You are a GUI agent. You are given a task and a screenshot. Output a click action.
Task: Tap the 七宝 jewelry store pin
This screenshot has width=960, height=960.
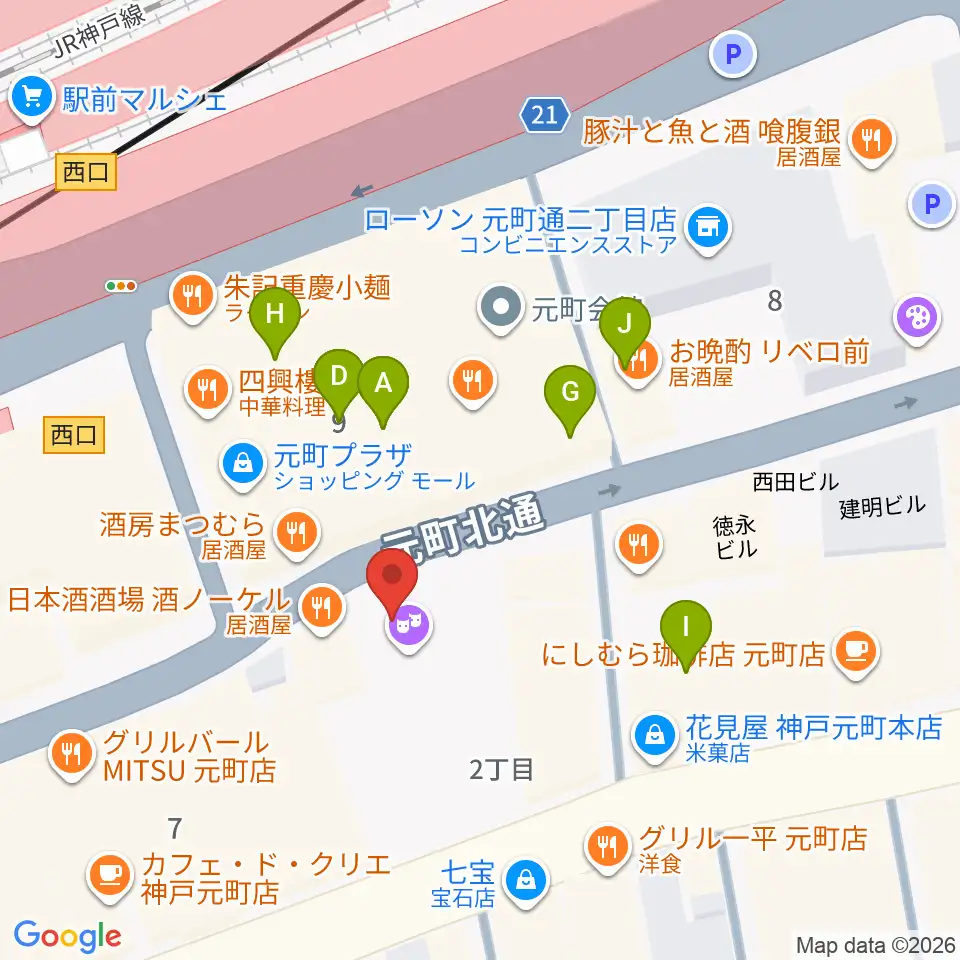pos(527,882)
